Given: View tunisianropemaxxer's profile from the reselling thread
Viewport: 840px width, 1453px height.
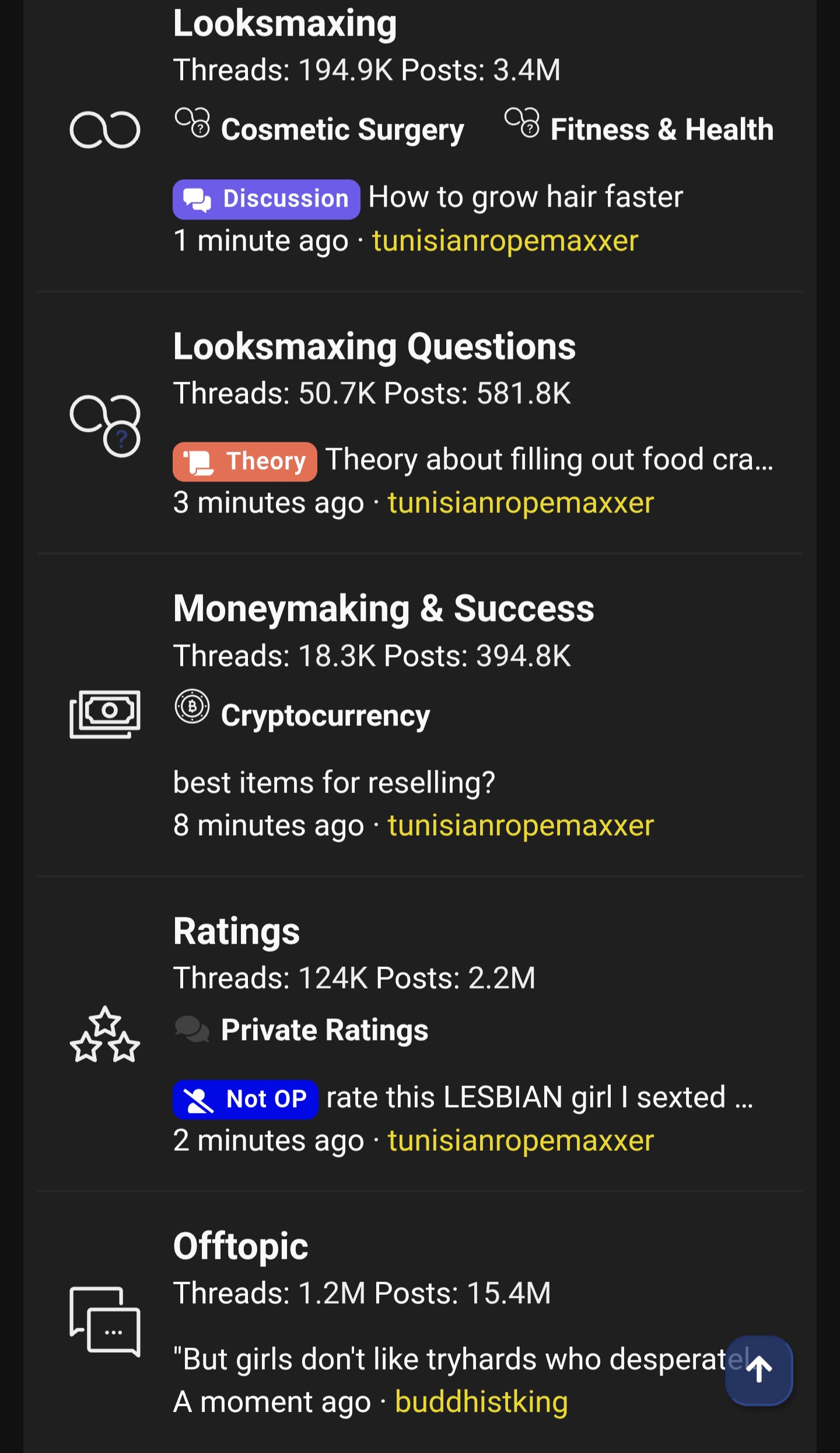Looking at the screenshot, I should pos(520,826).
